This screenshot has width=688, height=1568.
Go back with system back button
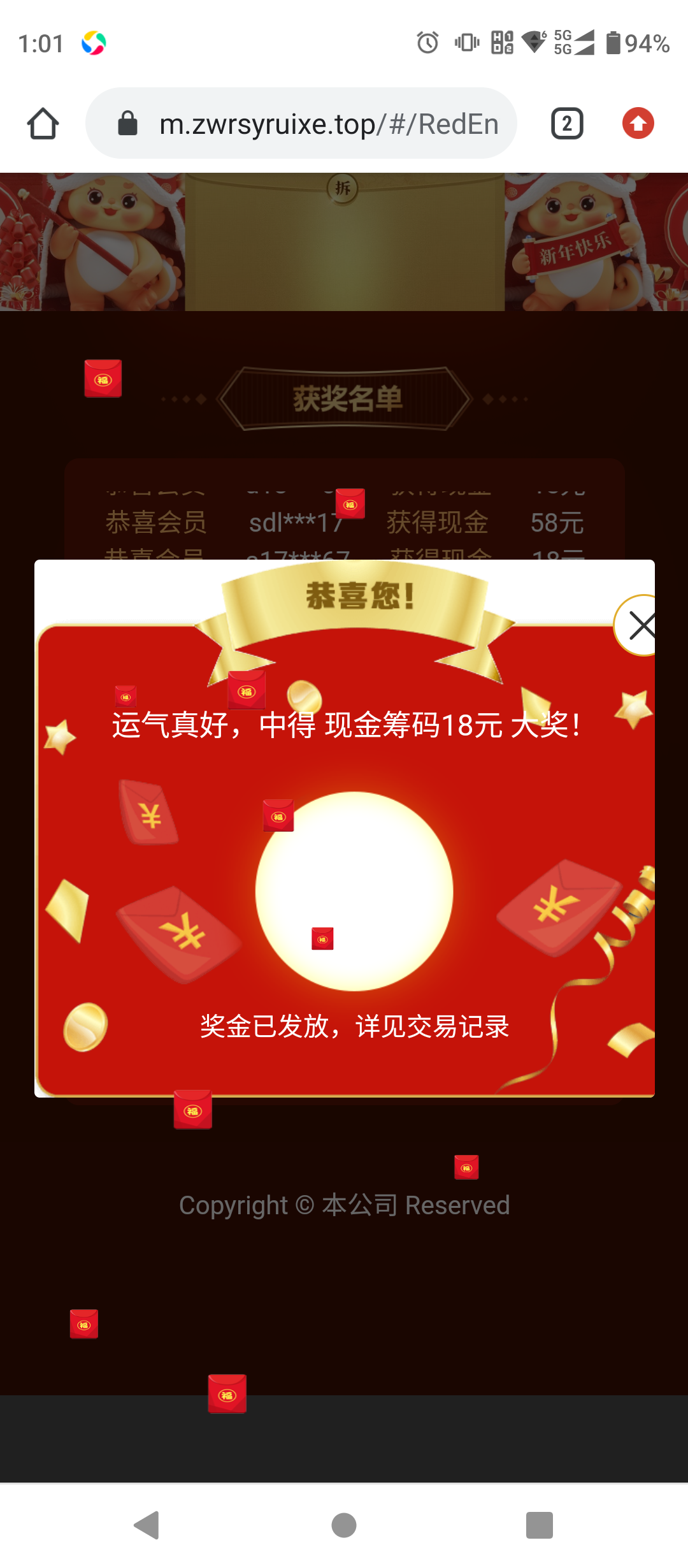(147, 1525)
